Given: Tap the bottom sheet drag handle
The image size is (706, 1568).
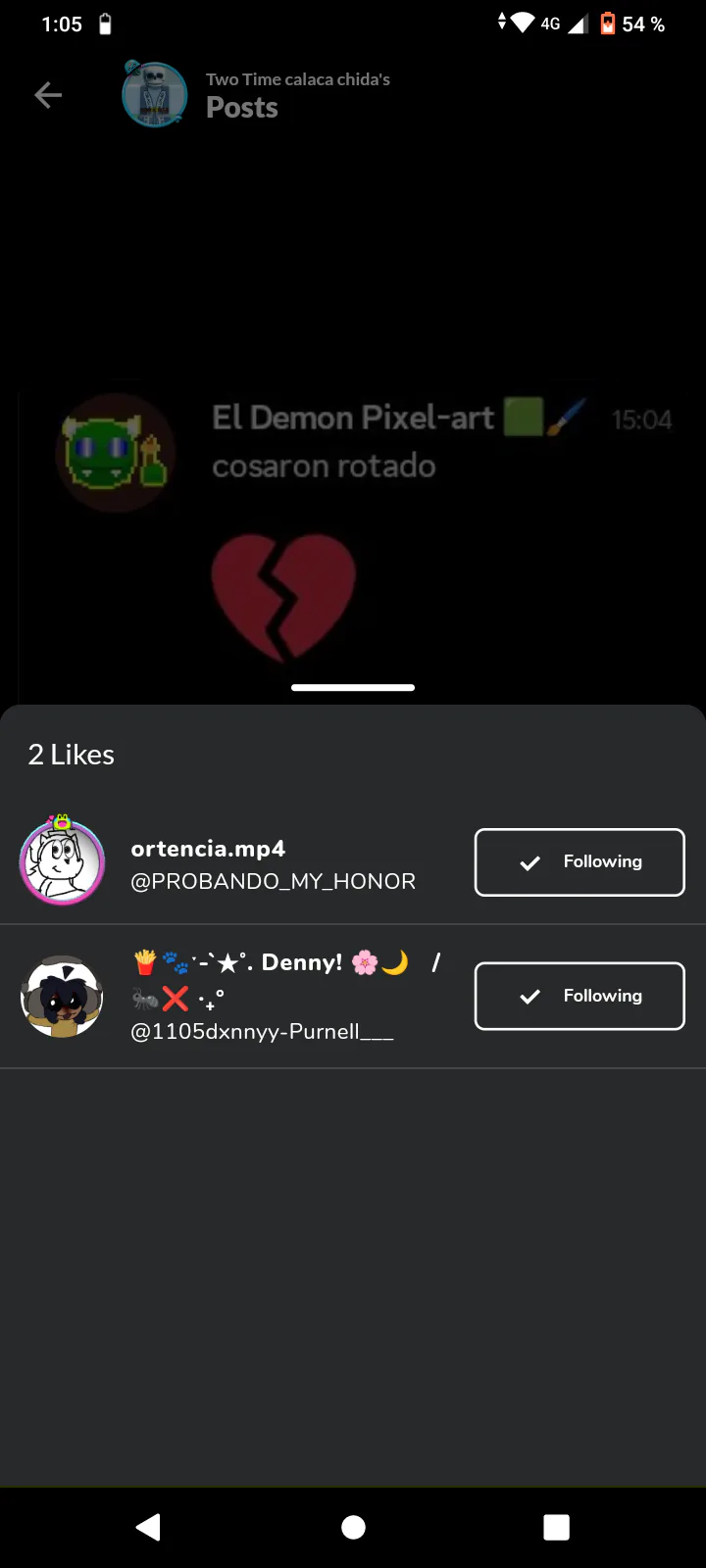Looking at the screenshot, I should [353, 688].
